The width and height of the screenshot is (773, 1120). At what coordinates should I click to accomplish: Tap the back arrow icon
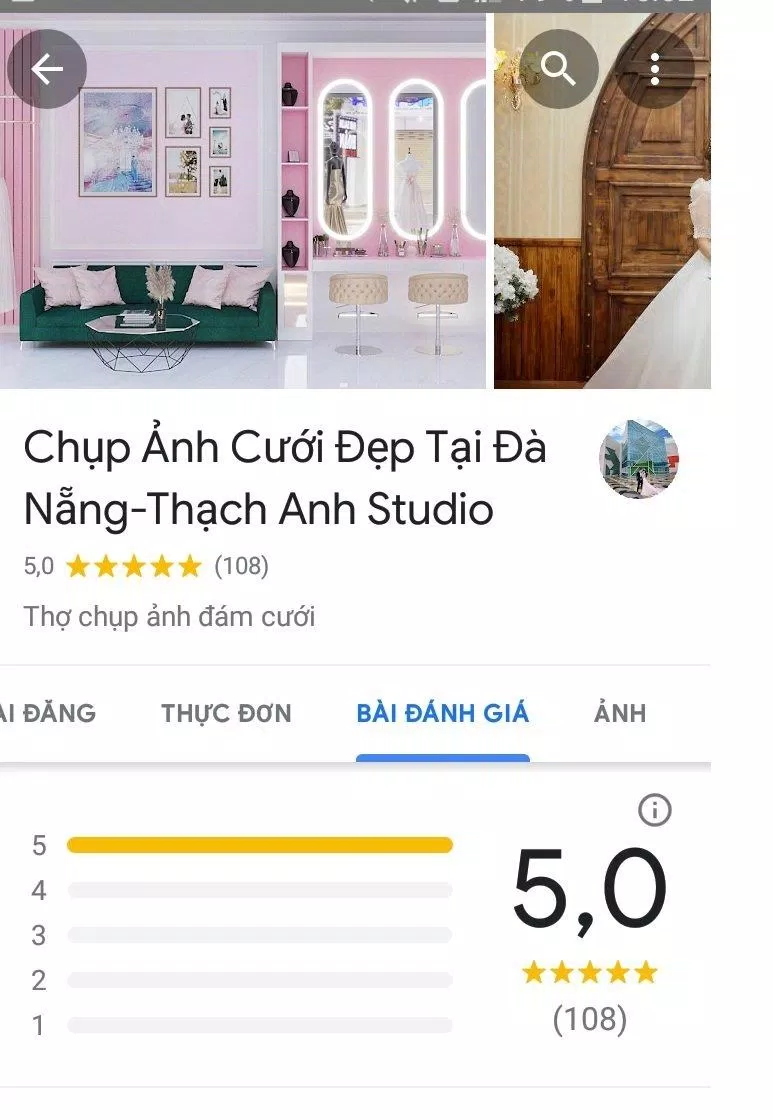tap(46, 68)
